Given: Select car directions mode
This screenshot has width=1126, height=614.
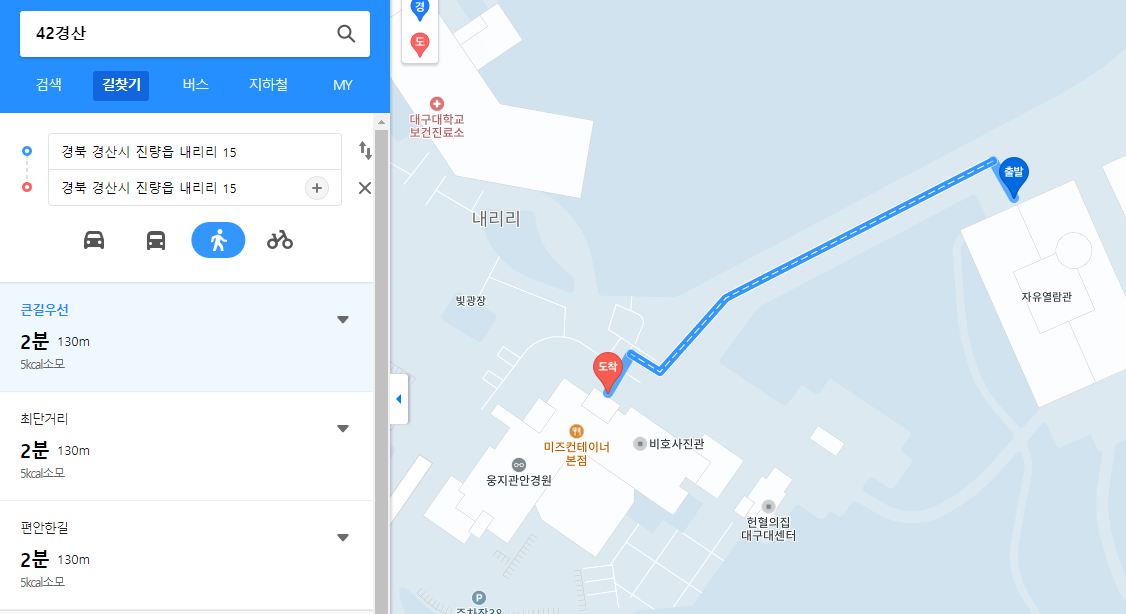Looking at the screenshot, I should point(94,240).
